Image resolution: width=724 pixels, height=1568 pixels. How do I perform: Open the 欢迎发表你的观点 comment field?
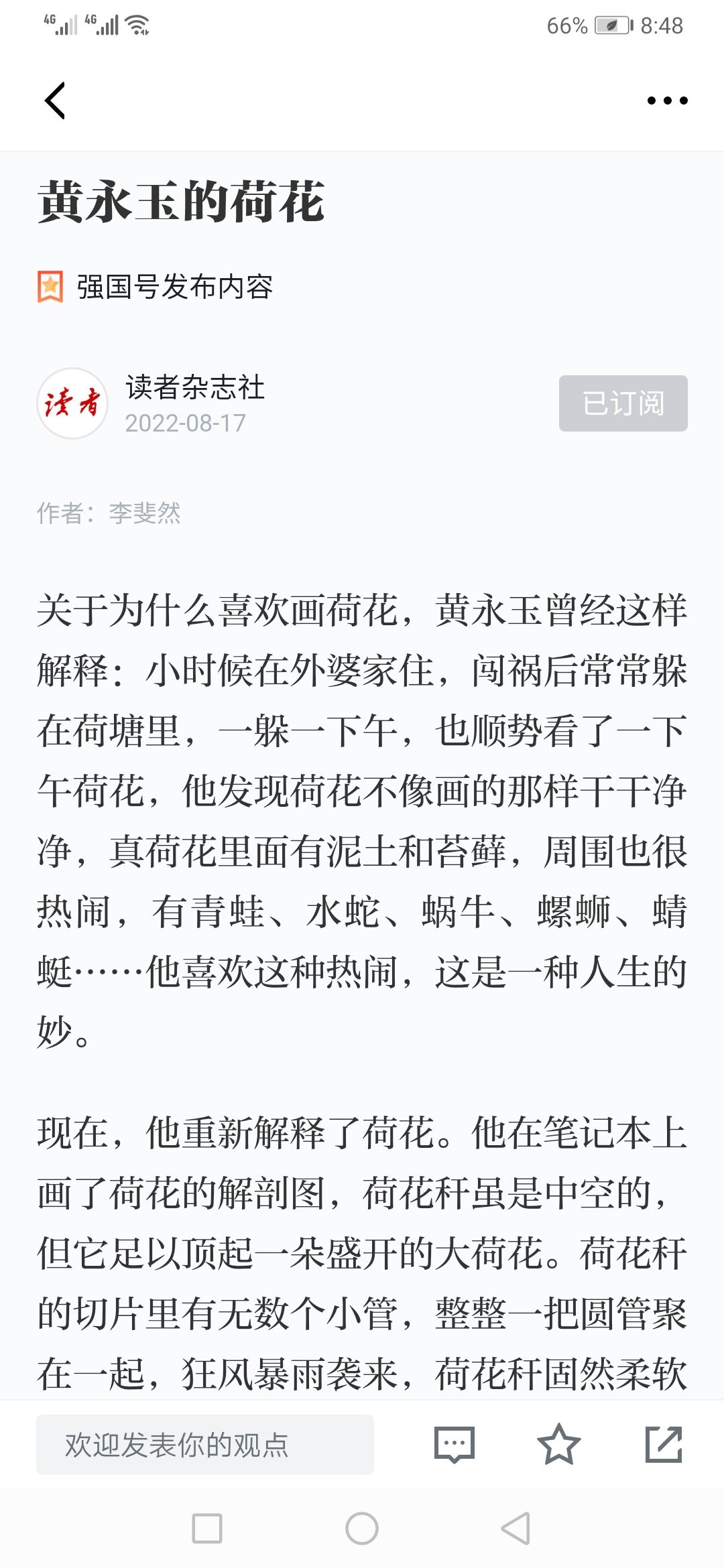pos(205,1444)
